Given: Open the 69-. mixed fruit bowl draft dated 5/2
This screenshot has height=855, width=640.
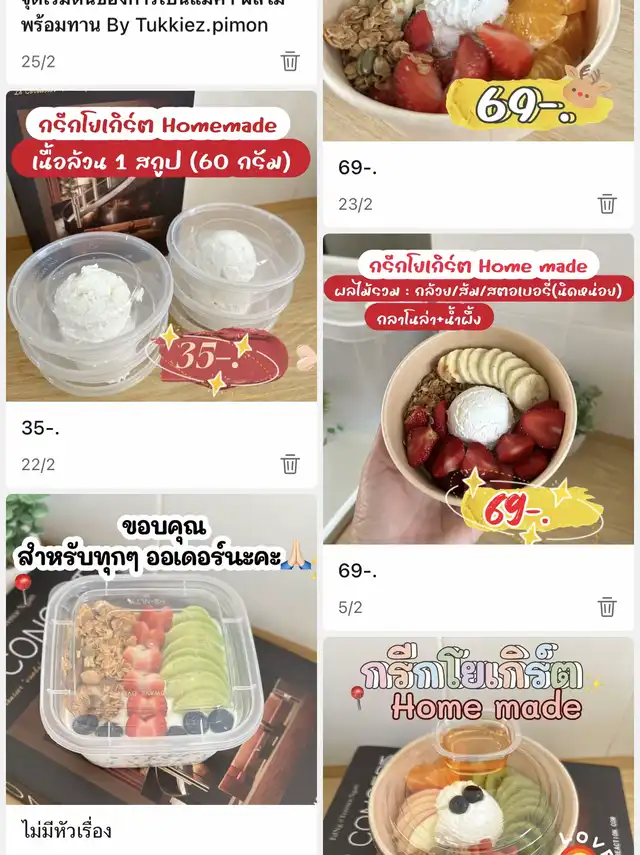Looking at the screenshot, I should click(x=478, y=389).
